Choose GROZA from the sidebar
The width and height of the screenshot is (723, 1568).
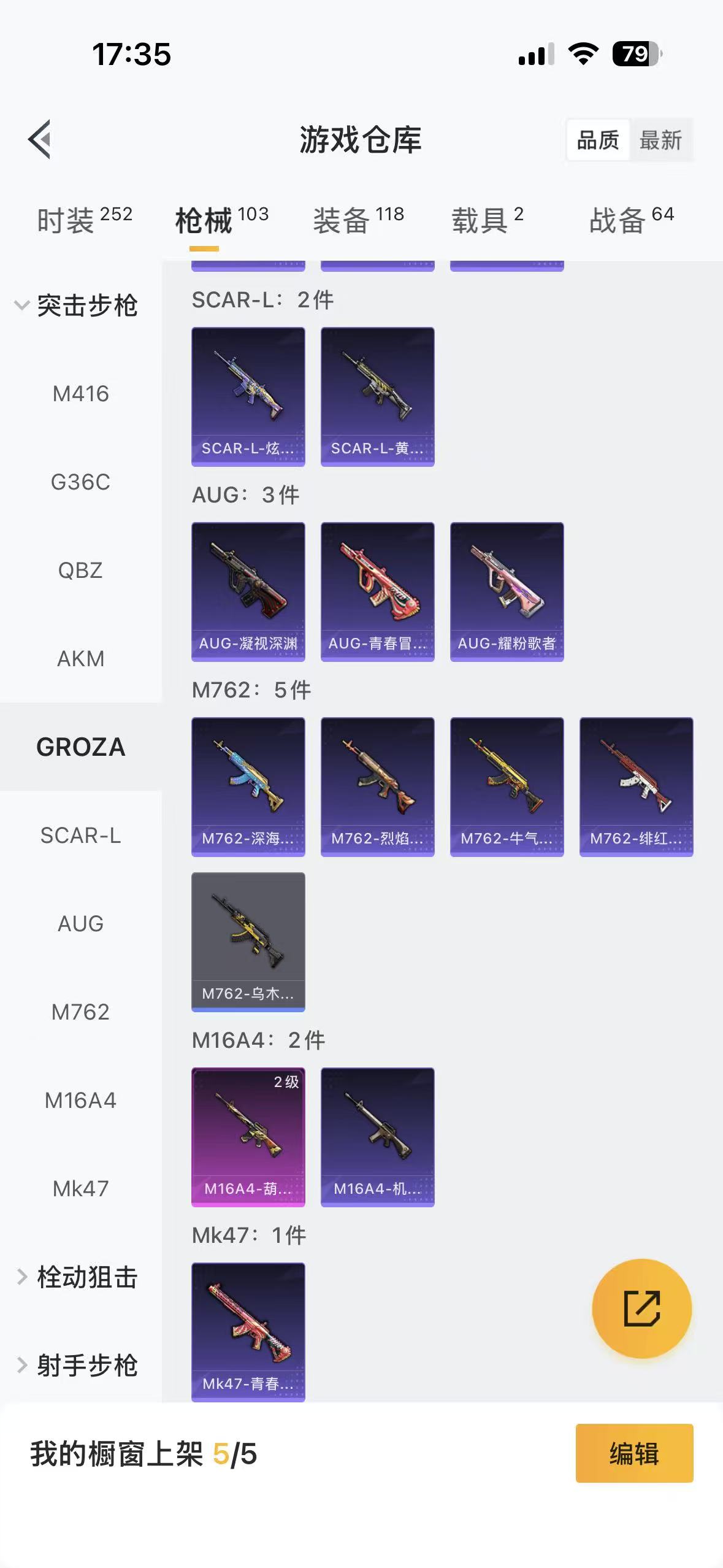80,747
